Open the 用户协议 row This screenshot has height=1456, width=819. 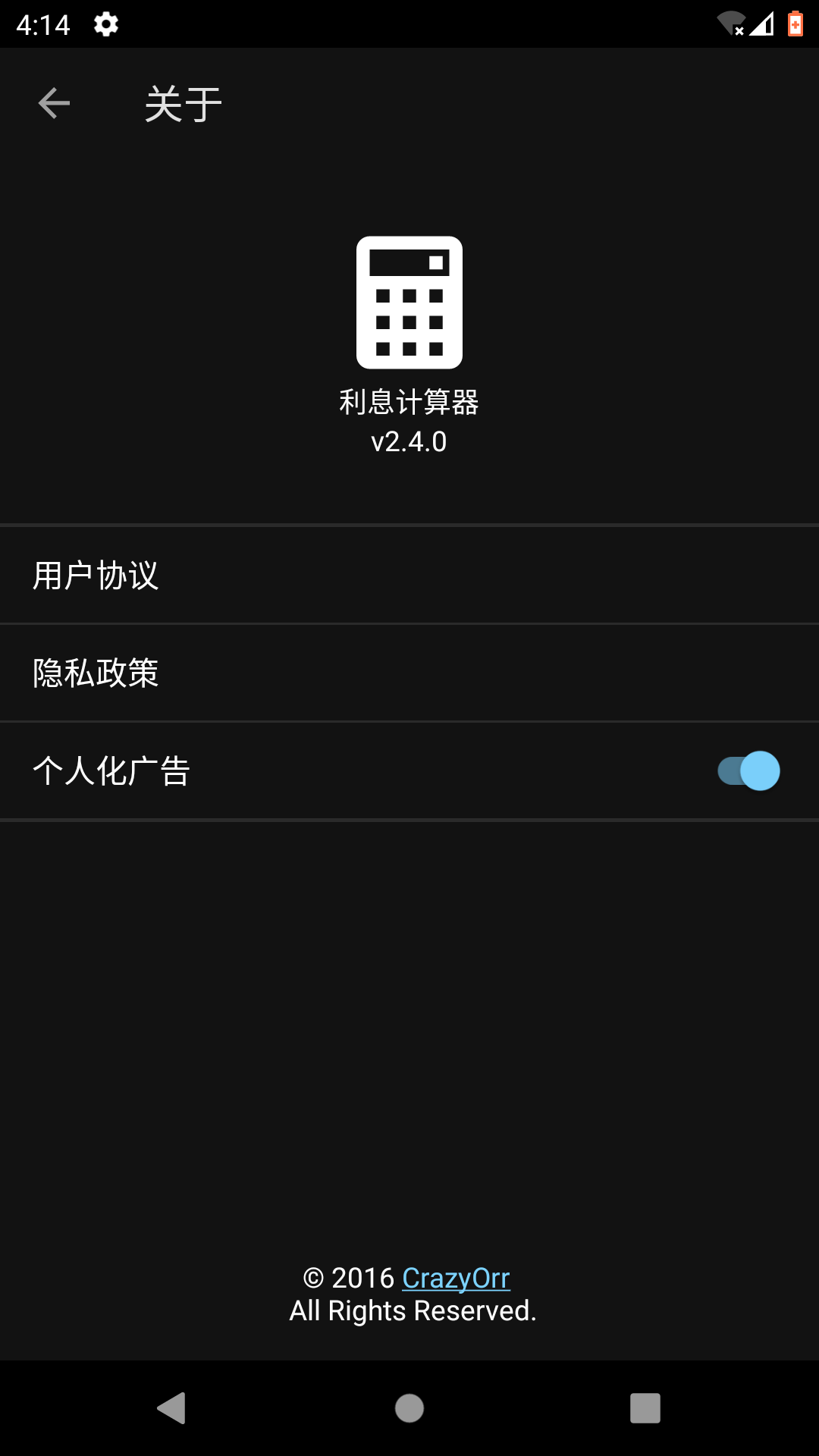(x=409, y=575)
